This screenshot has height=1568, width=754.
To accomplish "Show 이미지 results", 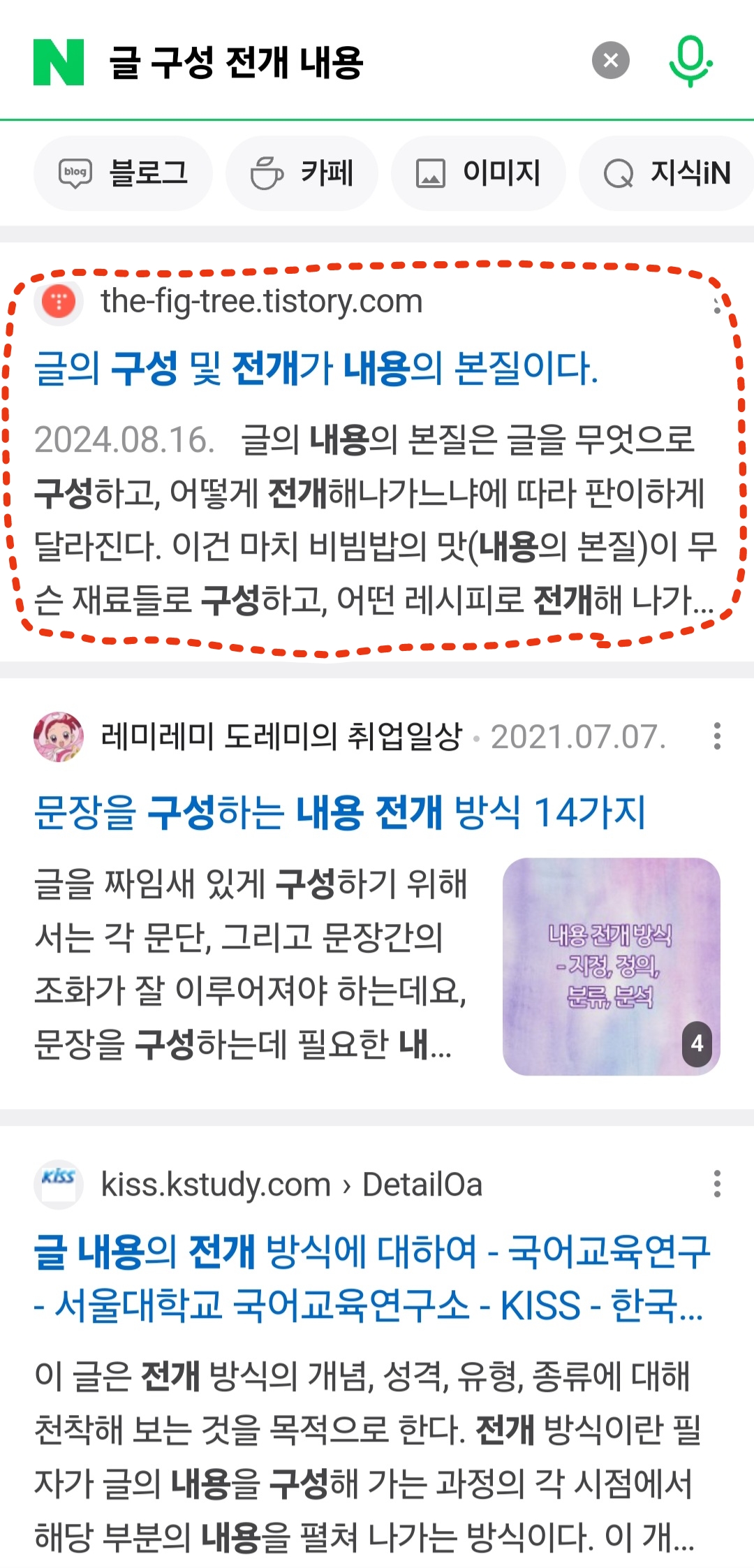I will pos(478,173).
